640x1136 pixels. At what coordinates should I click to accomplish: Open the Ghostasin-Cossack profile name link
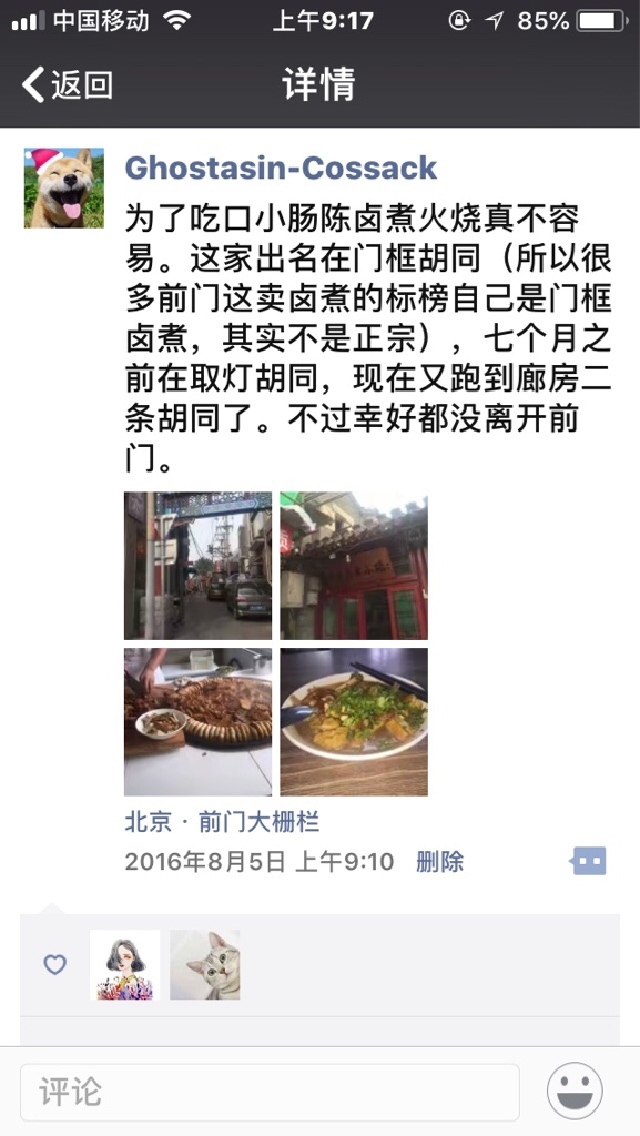click(281, 167)
